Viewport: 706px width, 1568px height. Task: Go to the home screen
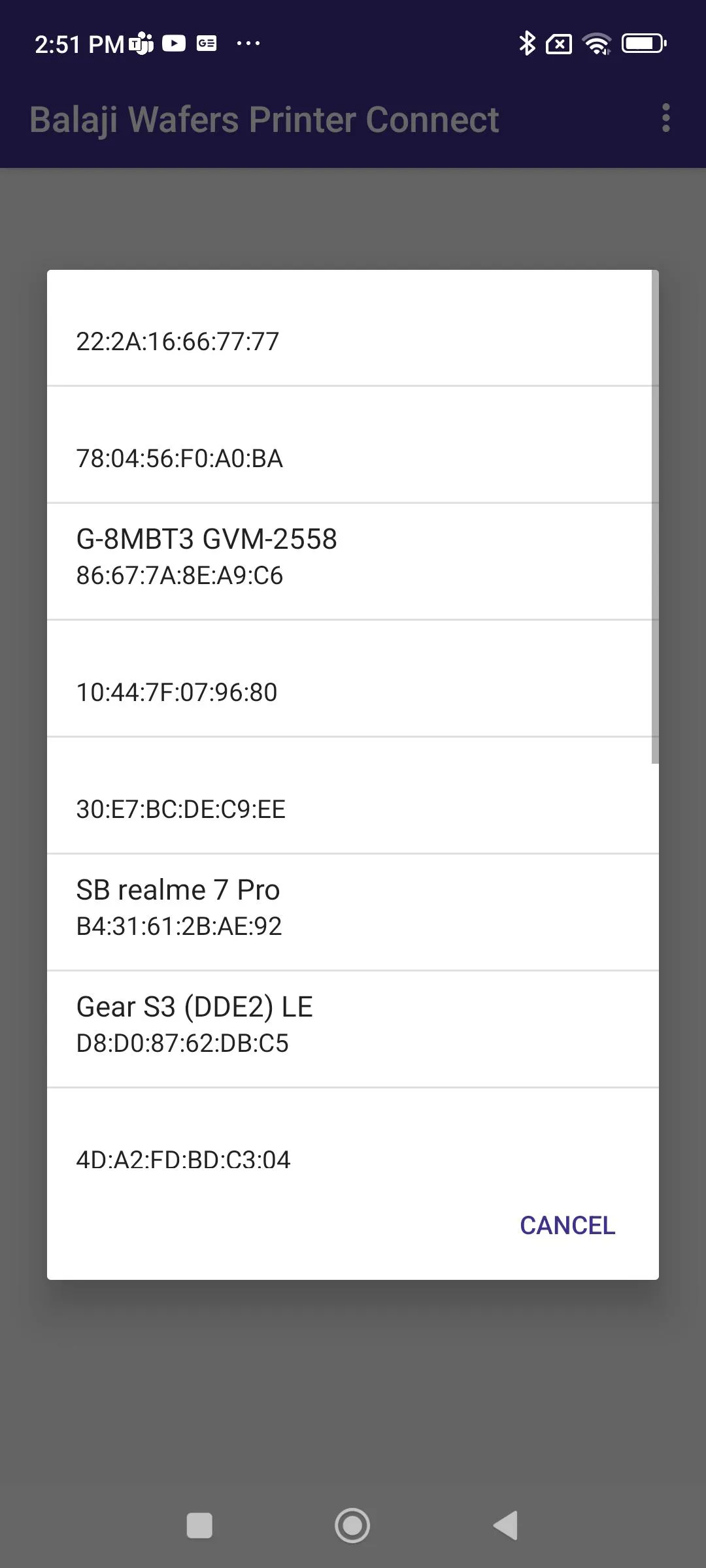(352, 1526)
